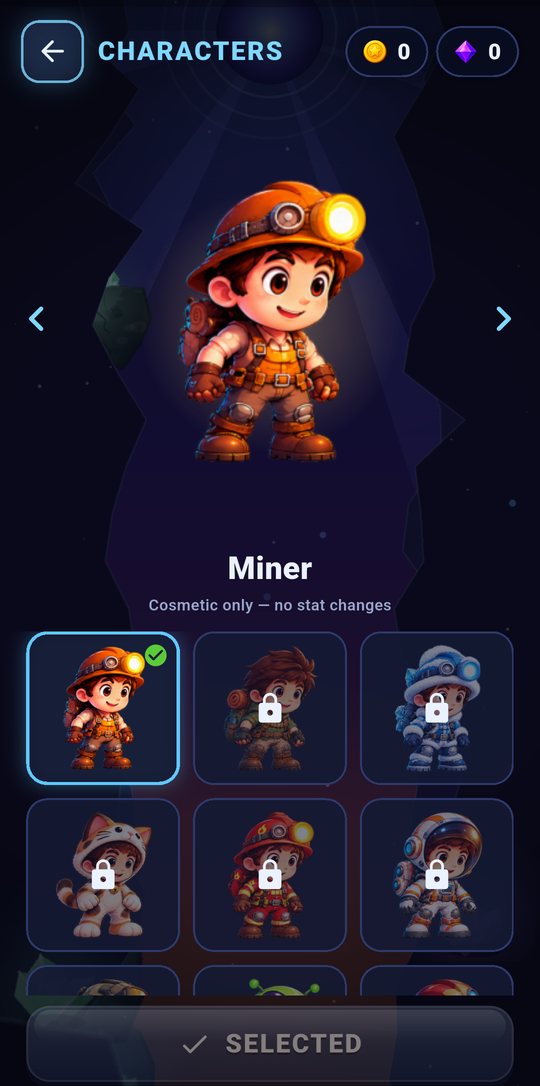This screenshot has height=1086, width=540.
Task: Go back from the Characters screen
Action: tap(53, 51)
